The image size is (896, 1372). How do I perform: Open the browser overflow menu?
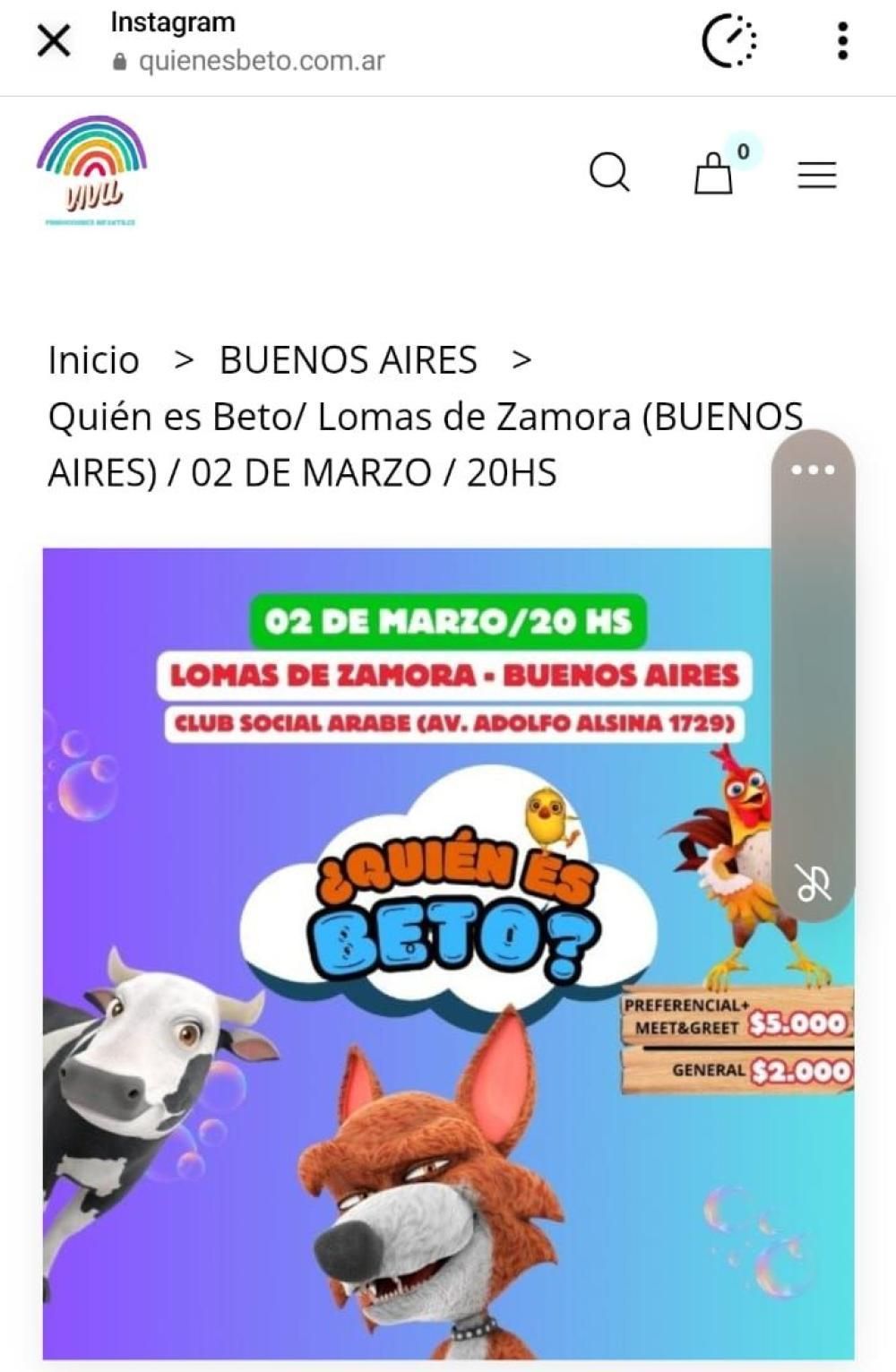841,41
